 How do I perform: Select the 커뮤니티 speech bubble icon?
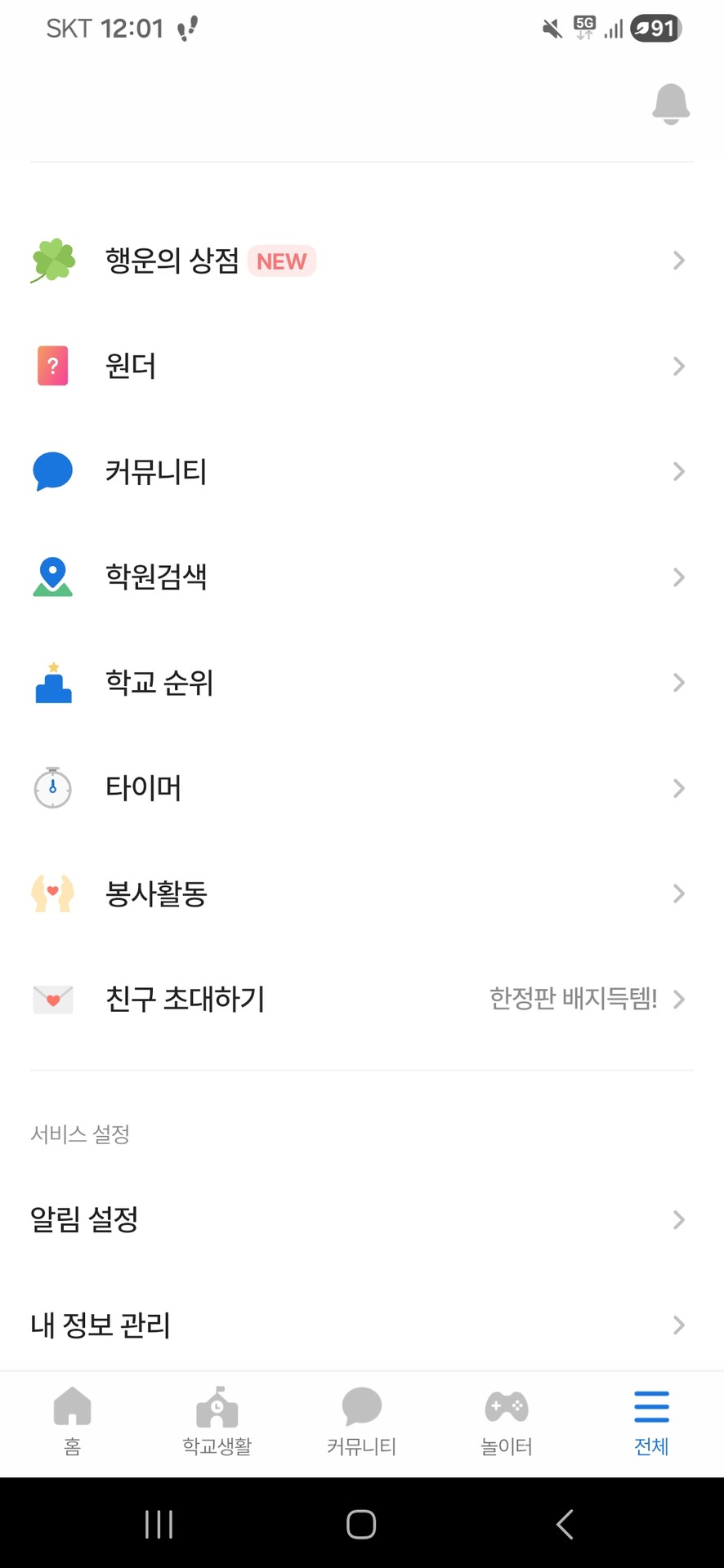(52, 471)
